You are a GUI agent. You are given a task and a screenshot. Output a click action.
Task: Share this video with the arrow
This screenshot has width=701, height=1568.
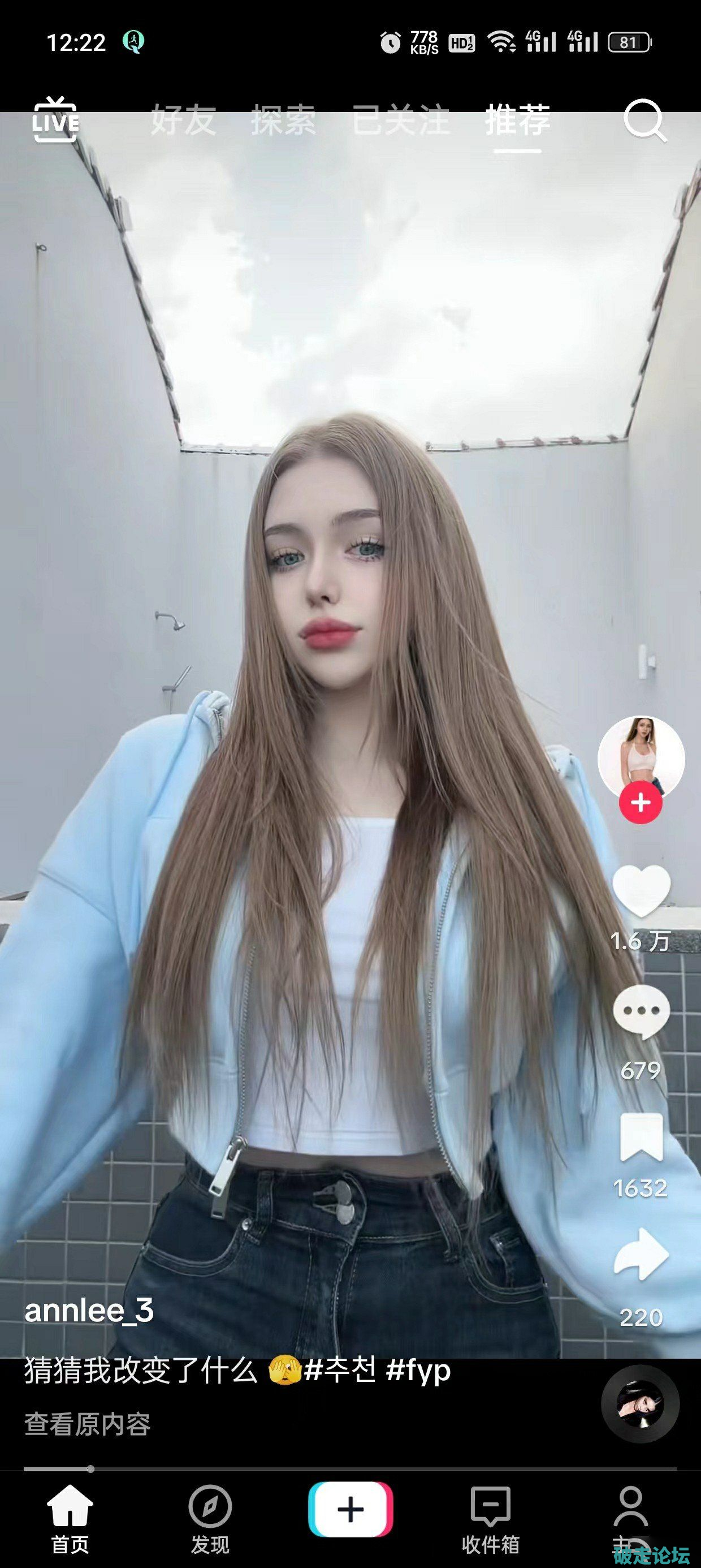pyautogui.click(x=641, y=1255)
